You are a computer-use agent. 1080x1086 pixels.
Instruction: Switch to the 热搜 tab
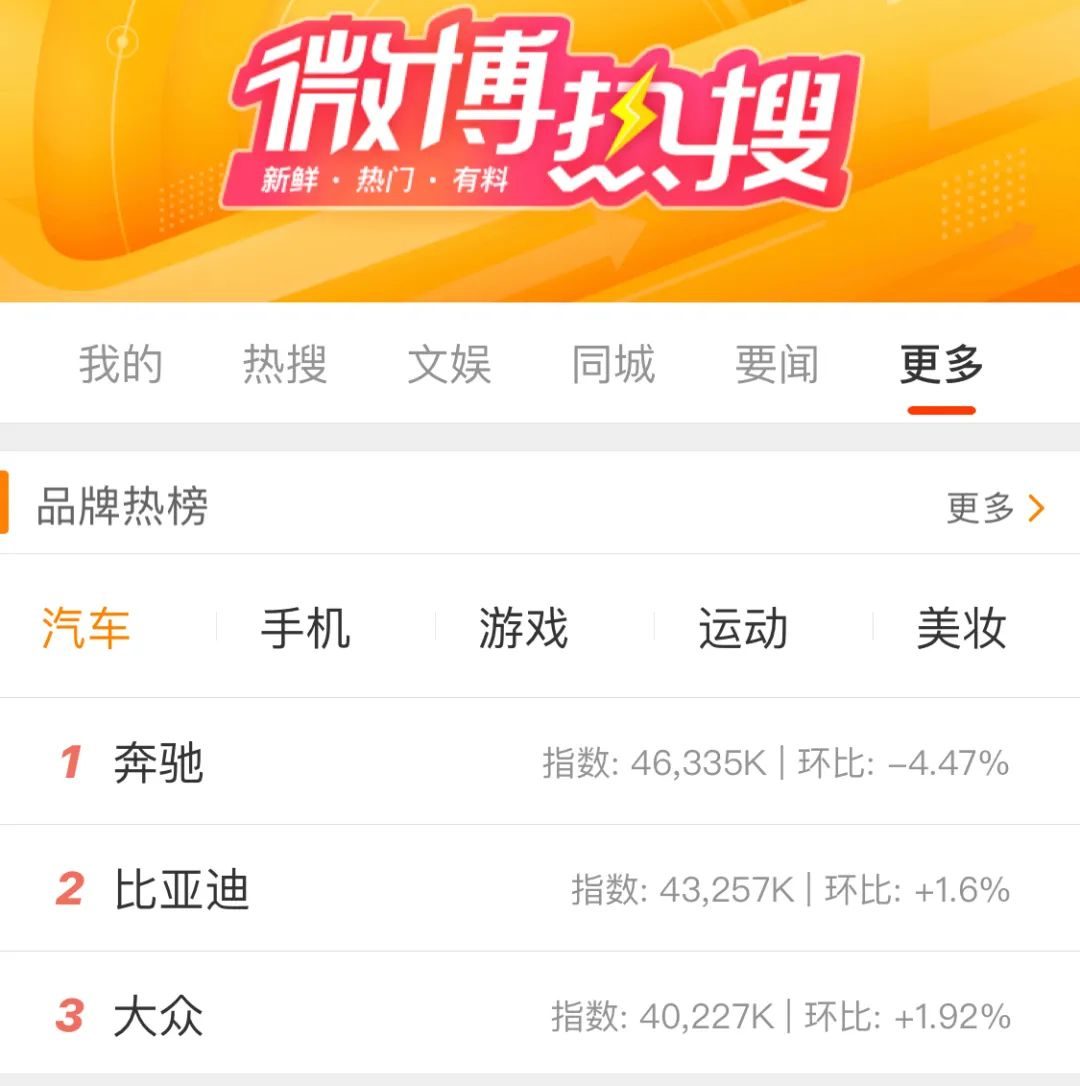[x=284, y=364]
